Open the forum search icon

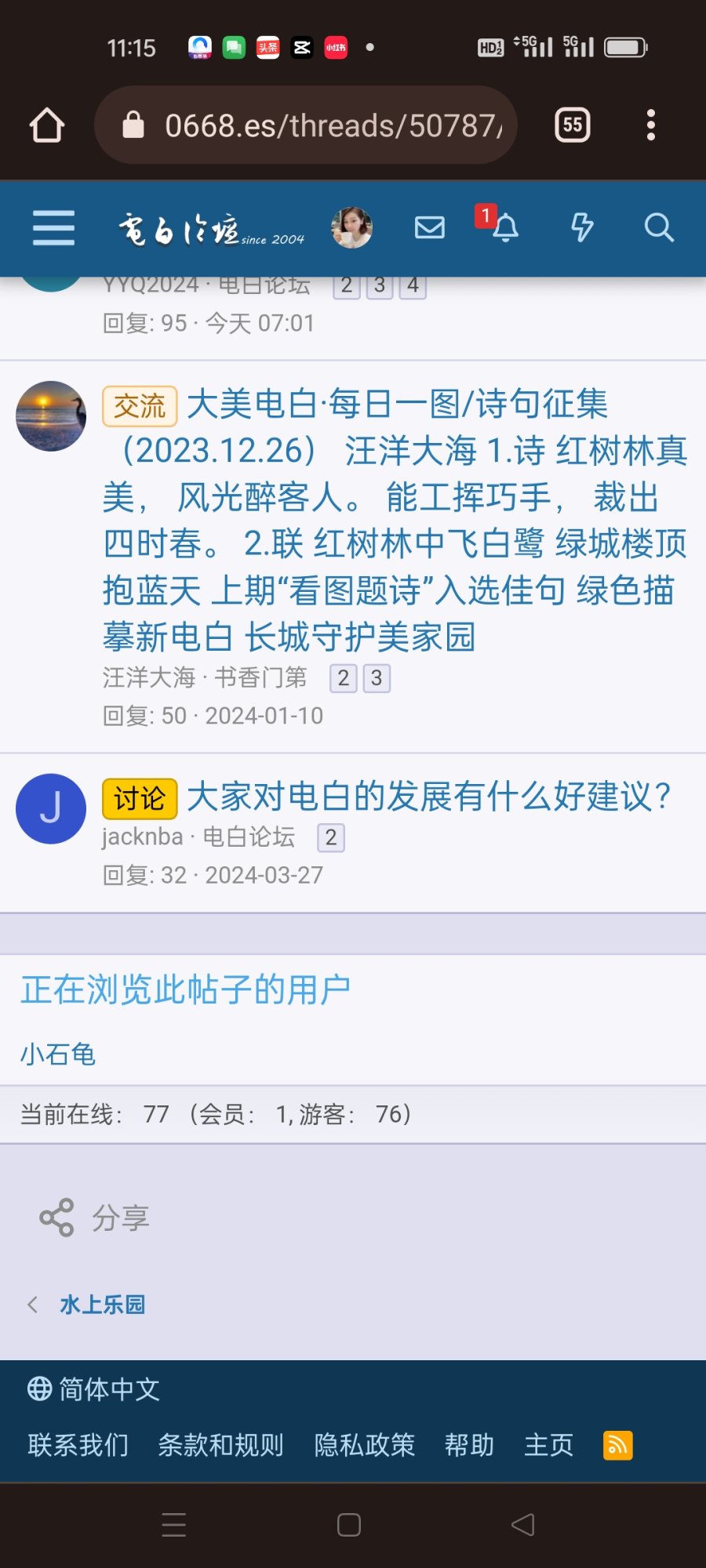[x=658, y=228]
